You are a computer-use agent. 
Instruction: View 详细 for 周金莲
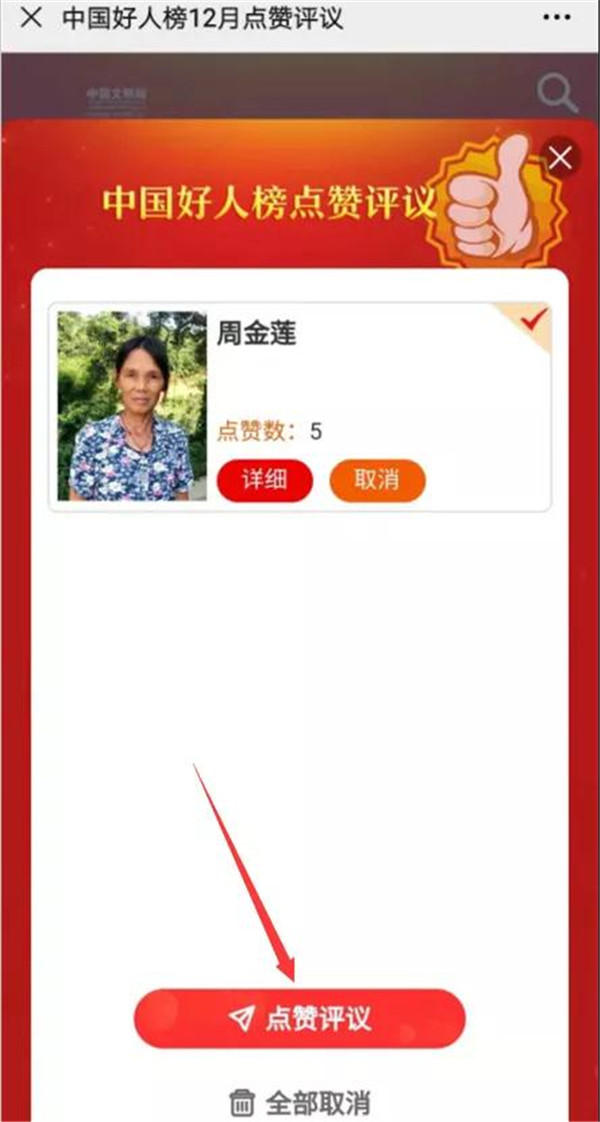[265, 481]
